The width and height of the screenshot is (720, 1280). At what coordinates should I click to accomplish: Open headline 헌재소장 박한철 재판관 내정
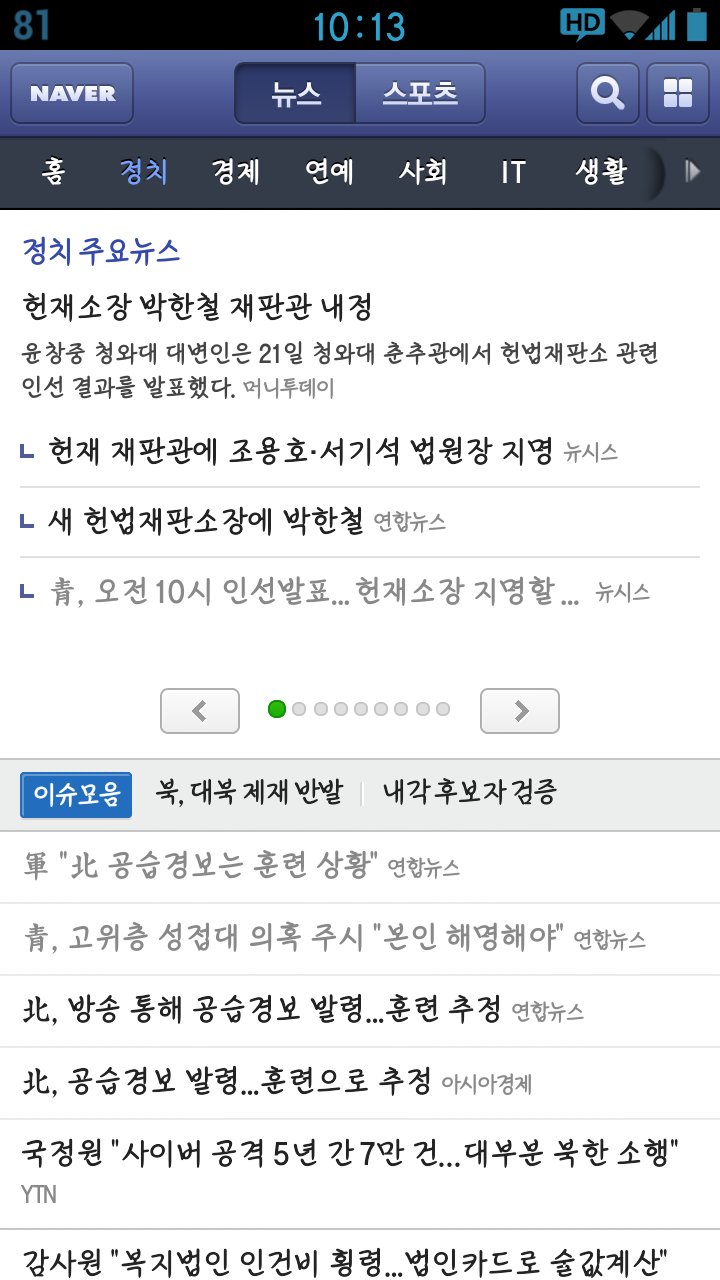pyautogui.click(x=197, y=307)
